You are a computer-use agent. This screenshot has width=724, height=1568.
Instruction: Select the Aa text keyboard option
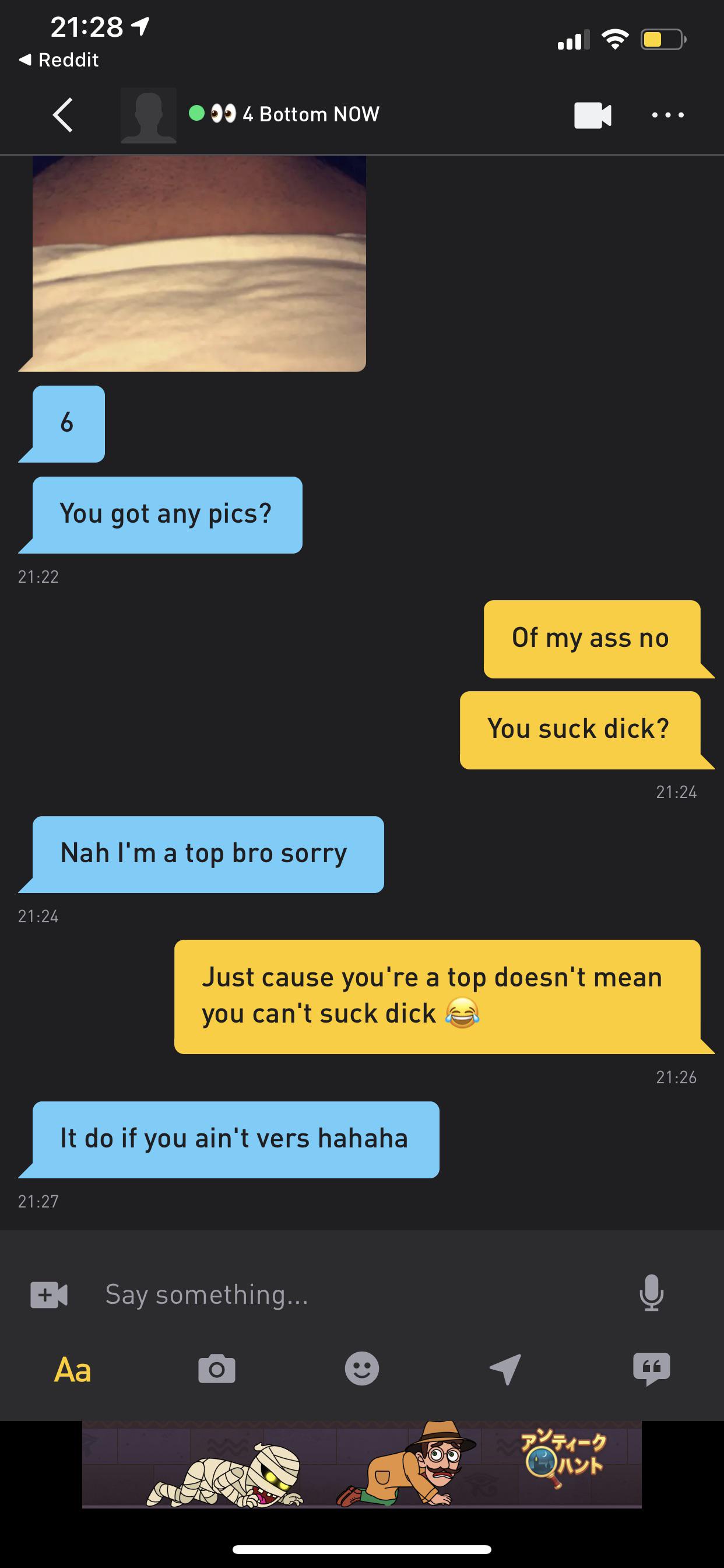(72, 1370)
